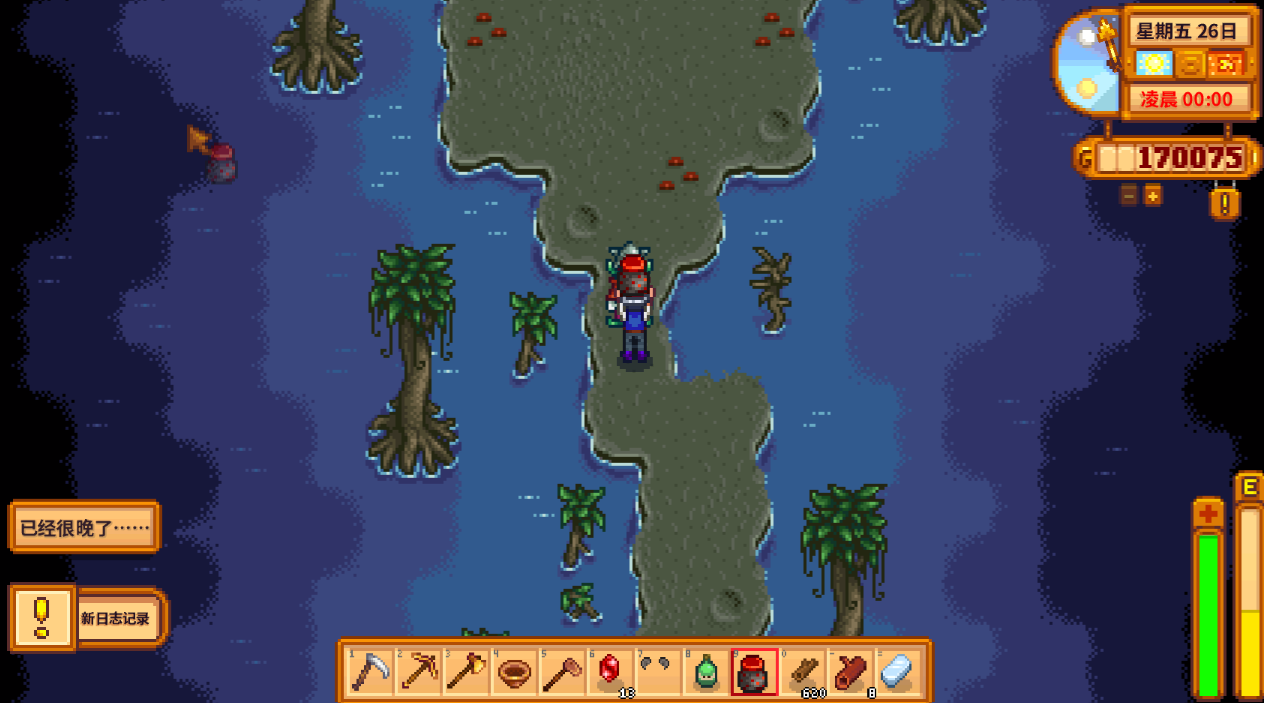This screenshot has width=1264, height=703.
Task: Select the scythe in toolbar slot 1
Action: pyautogui.click(x=370, y=672)
